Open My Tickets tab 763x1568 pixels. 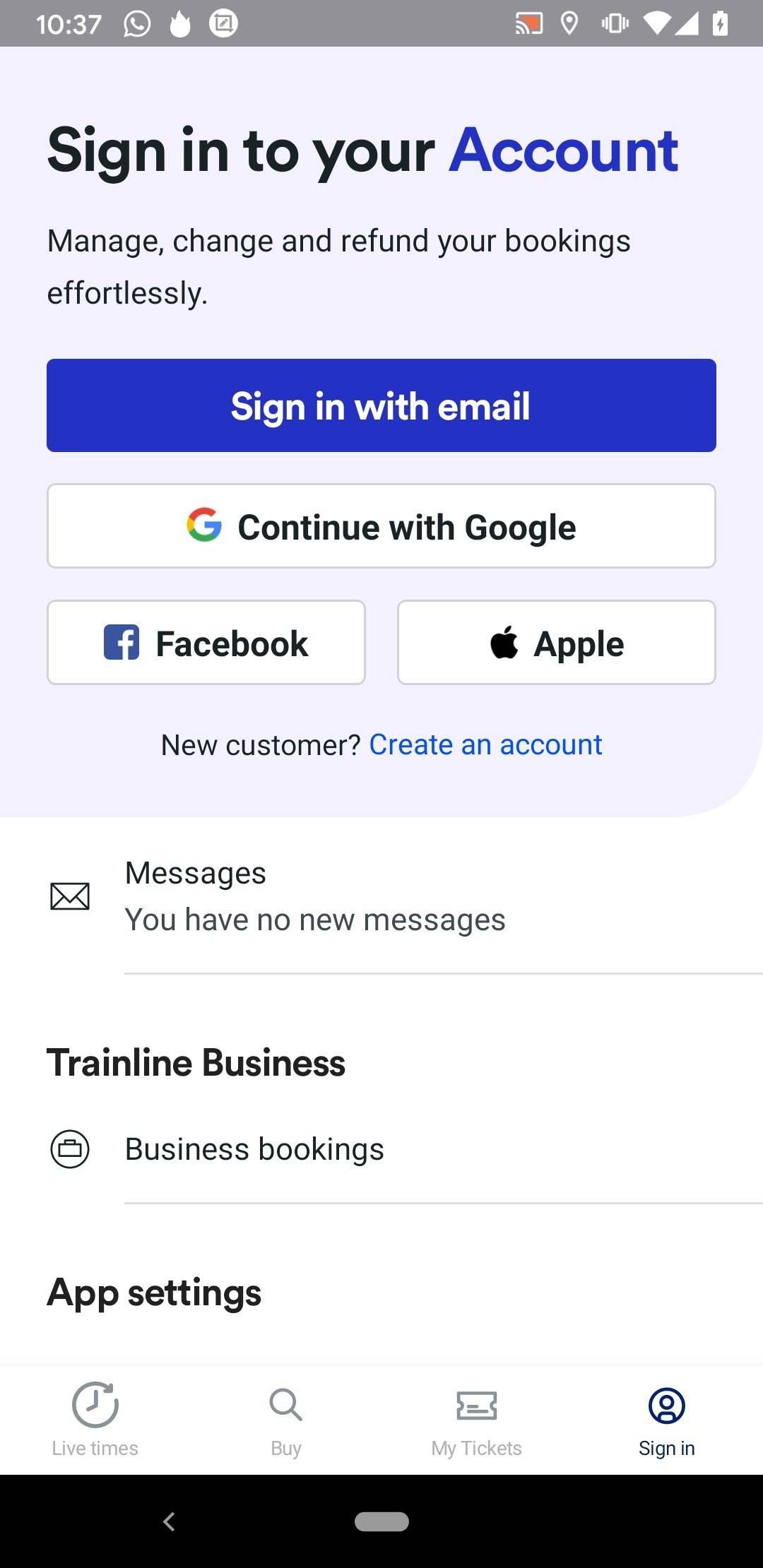pyautogui.click(x=477, y=1420)
